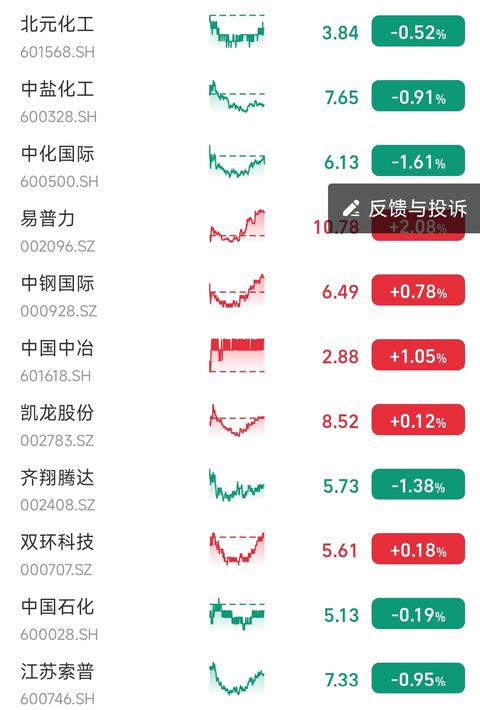Viewport: 480px width, 710px height.
Task: Open the 易普力 stock row
Action: 240,226
